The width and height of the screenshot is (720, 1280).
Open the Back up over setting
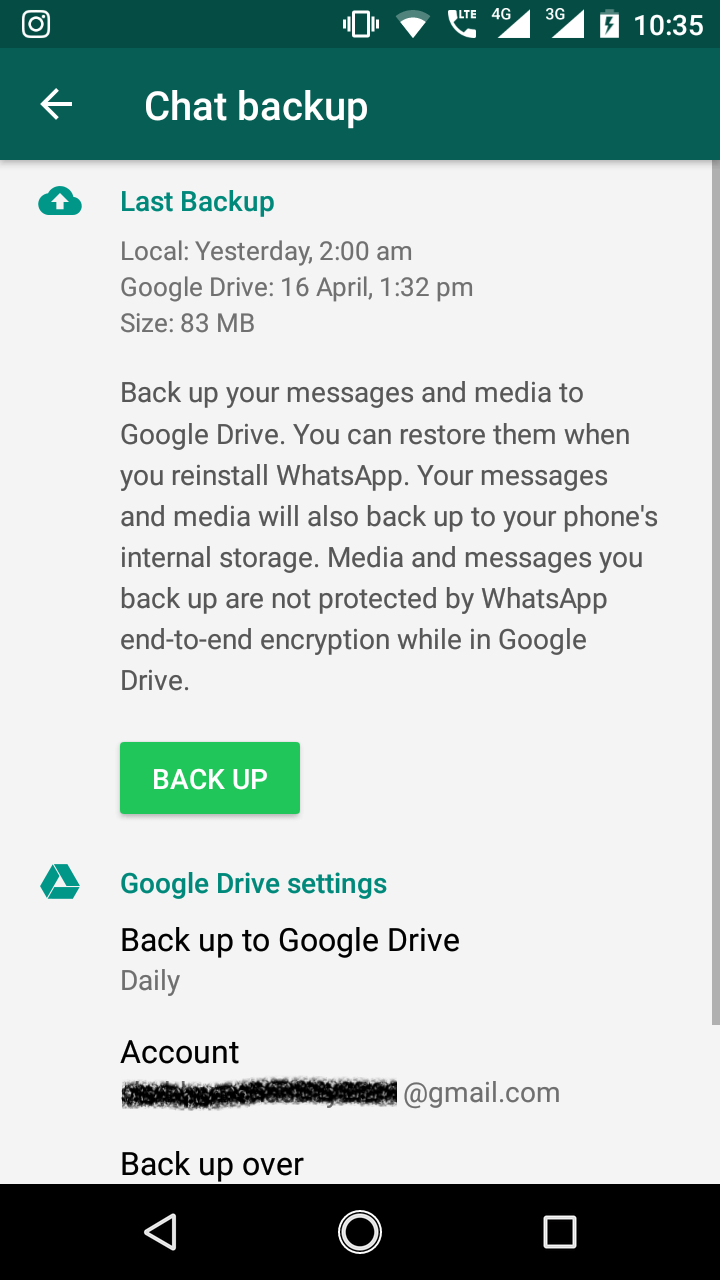tap(212, 1164)
